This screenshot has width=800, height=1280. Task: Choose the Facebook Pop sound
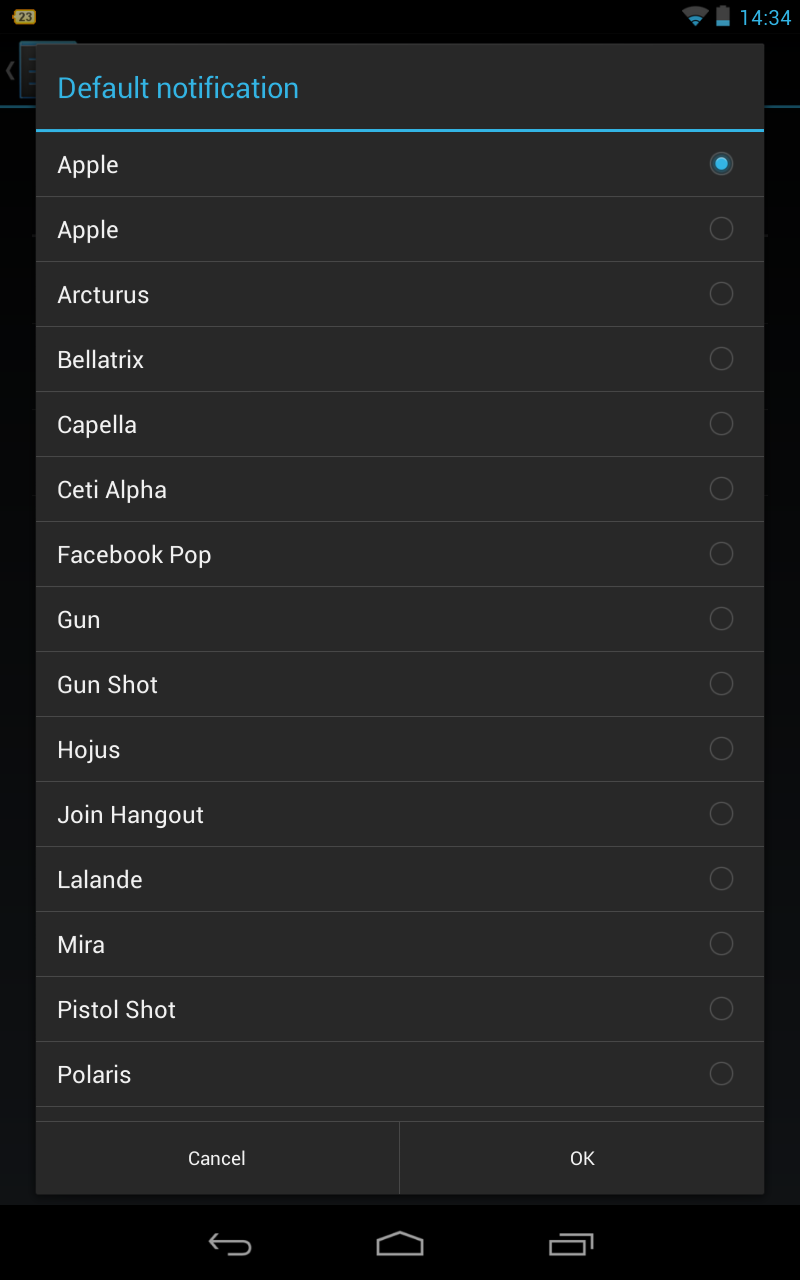[x=400, y=554]
